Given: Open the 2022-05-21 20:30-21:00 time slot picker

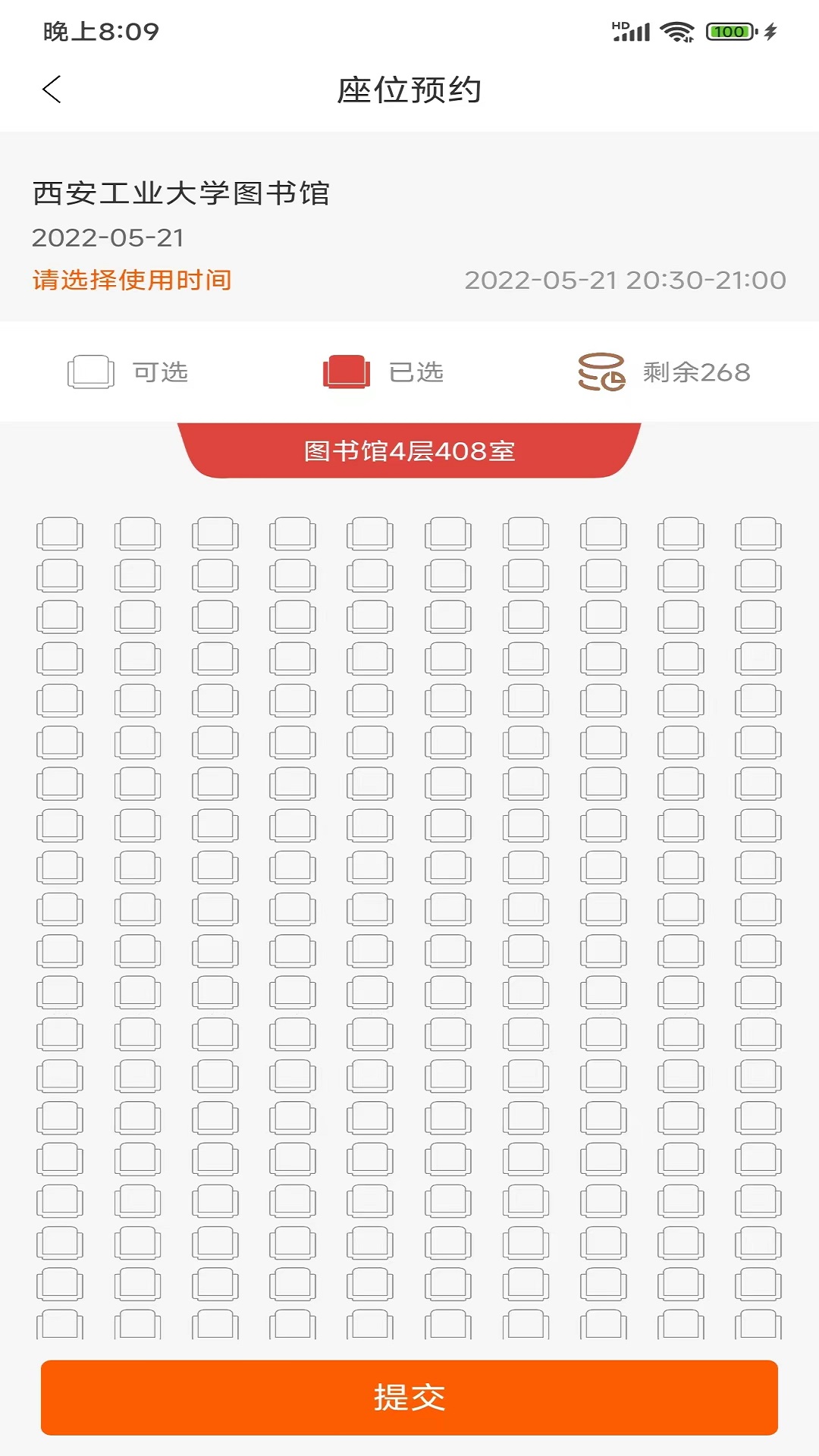Looking at the screenshot, I should (x=625, y=280).
